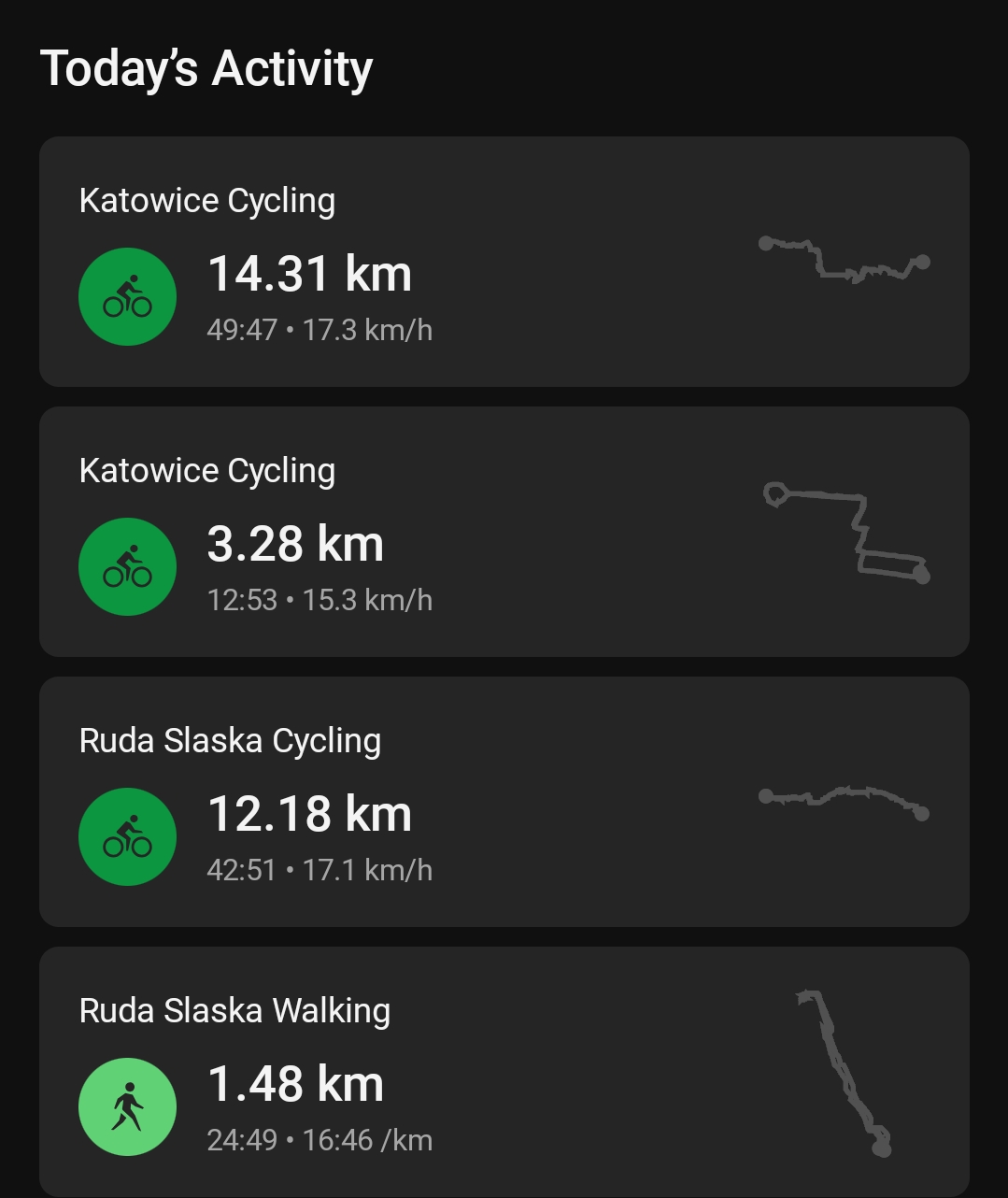Open the 14.31 km Katowice Cycling activity
This screenshot has height=1198, width=1008.
point(504,262)
